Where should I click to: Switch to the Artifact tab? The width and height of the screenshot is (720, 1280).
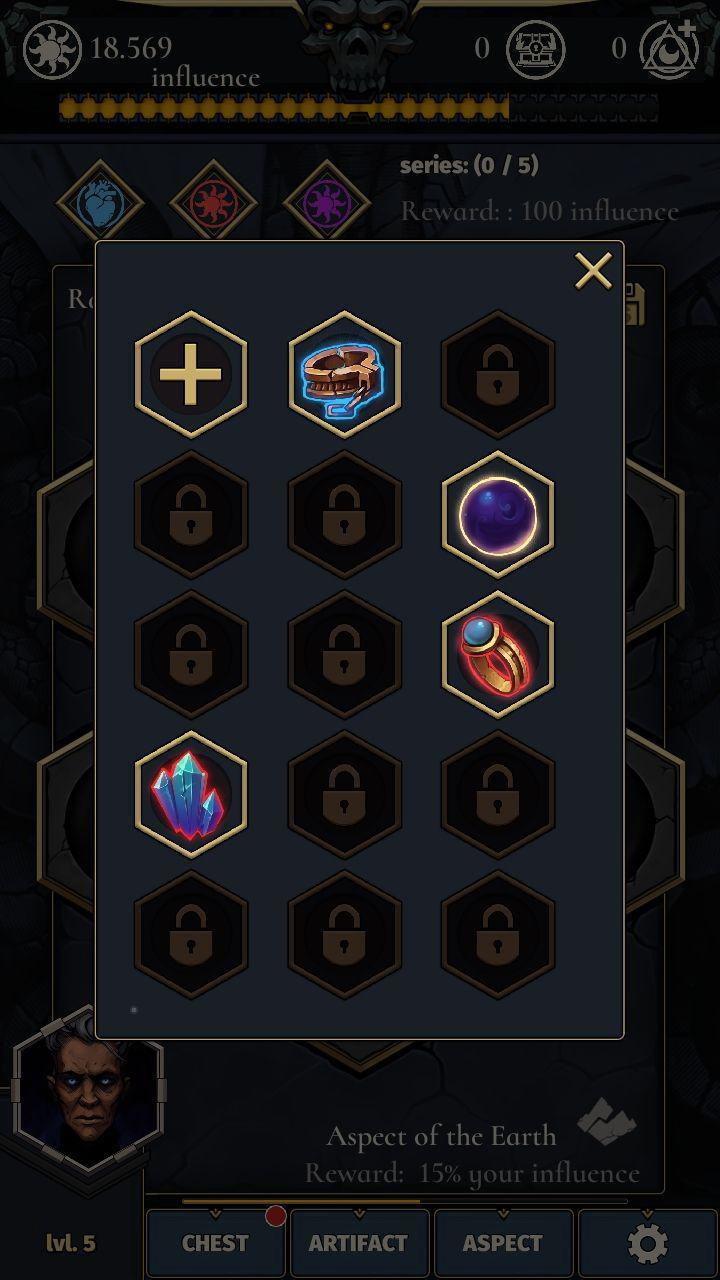pos(359,1243)
